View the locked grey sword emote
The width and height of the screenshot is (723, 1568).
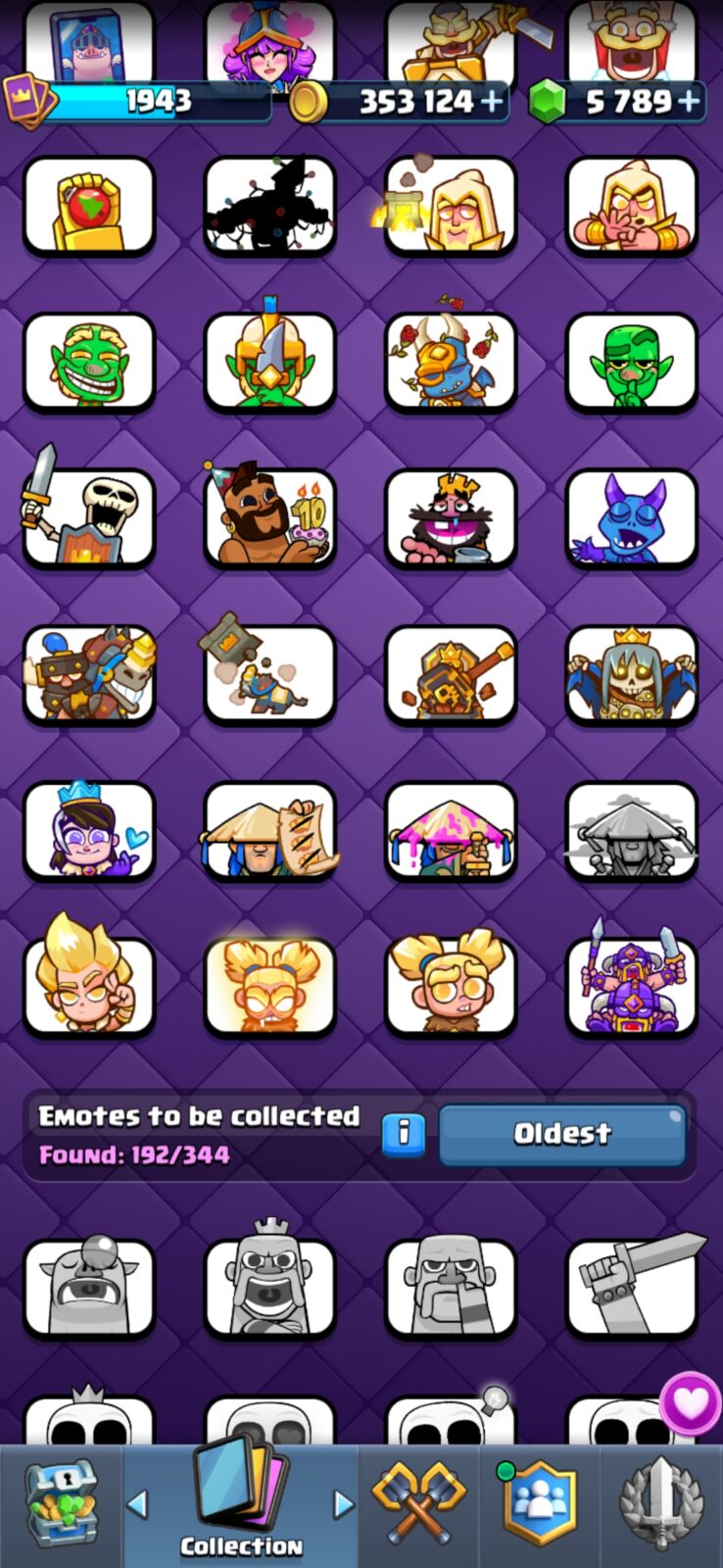pos(631,1287)
